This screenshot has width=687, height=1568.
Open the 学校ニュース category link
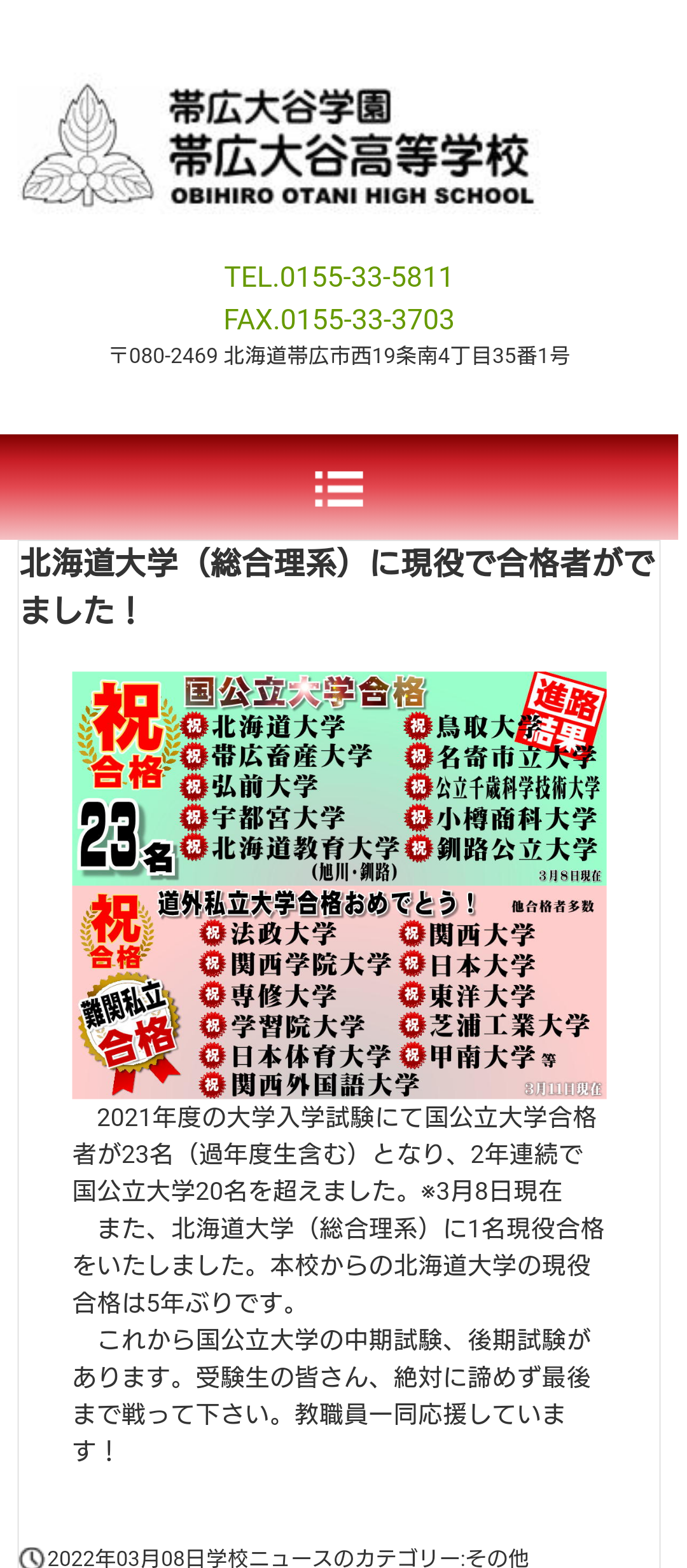[270, 1558]
